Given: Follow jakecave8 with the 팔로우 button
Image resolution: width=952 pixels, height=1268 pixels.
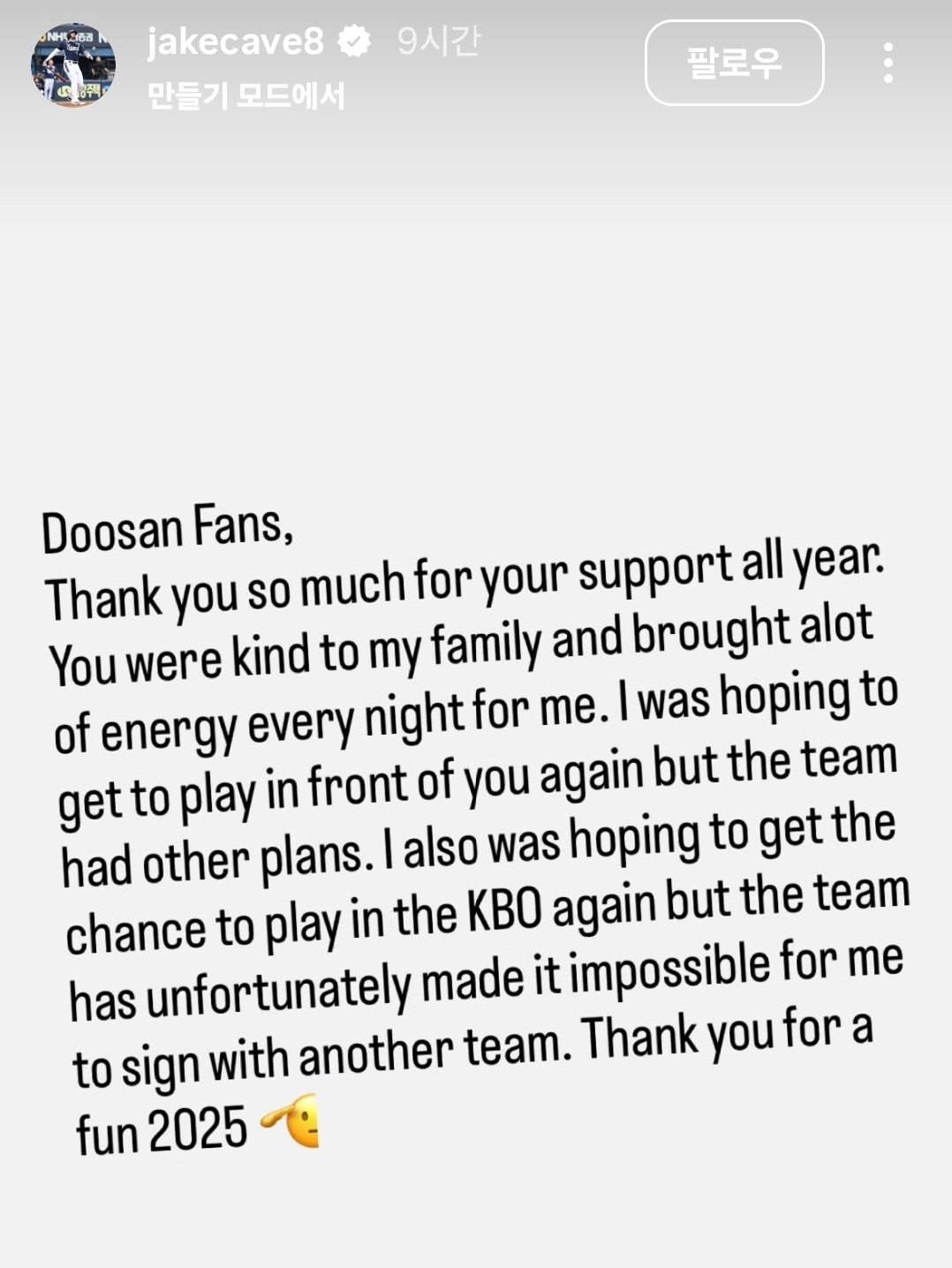Looking at the screenshot, I should (x=734, y=63).
